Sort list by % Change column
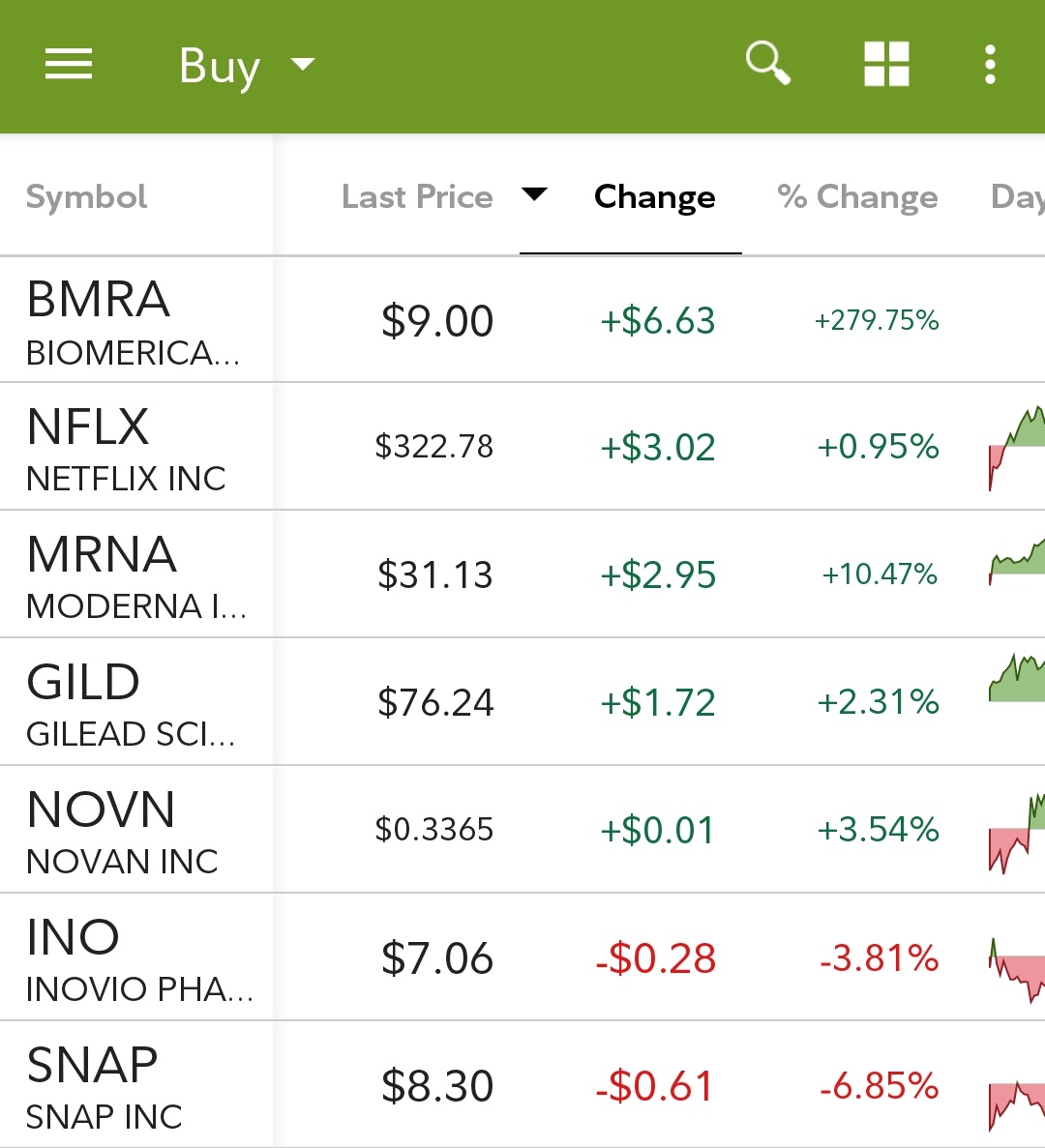This screenshot has width=1045, height=1148. (857, 197)
